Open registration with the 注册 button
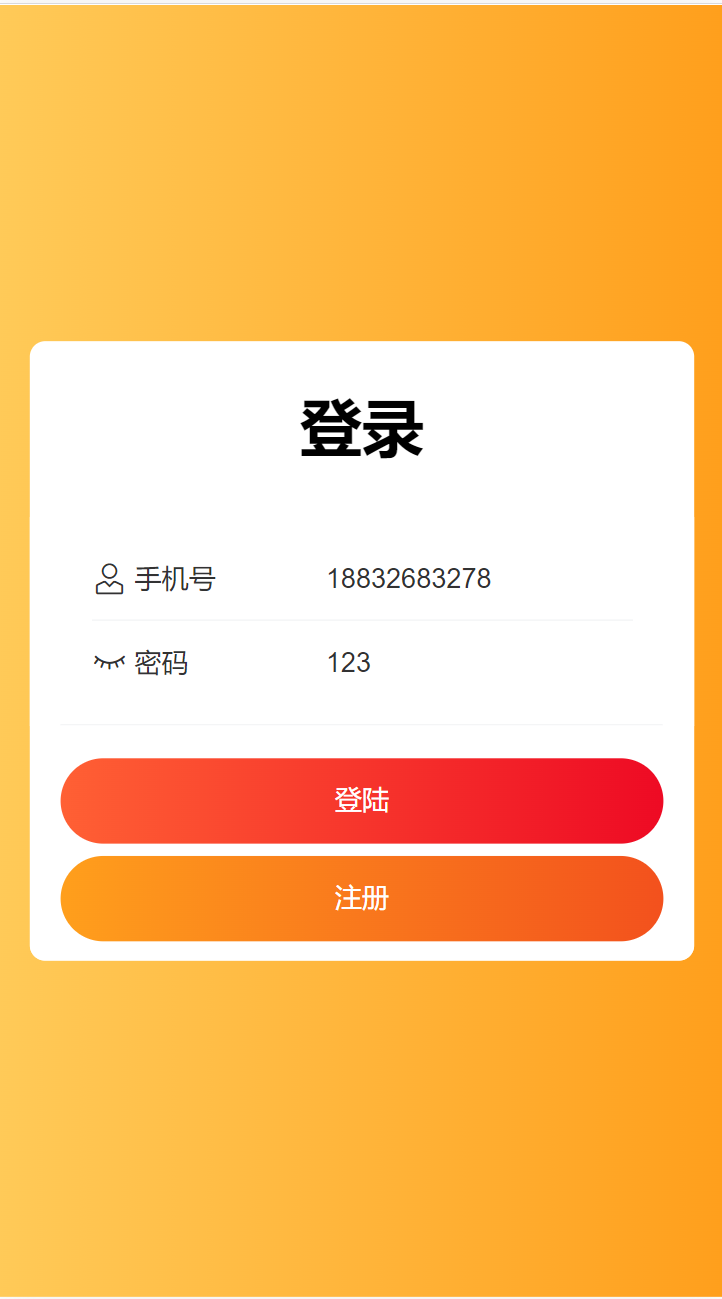This screenshot has width=722, height=1299. [361, 898]
